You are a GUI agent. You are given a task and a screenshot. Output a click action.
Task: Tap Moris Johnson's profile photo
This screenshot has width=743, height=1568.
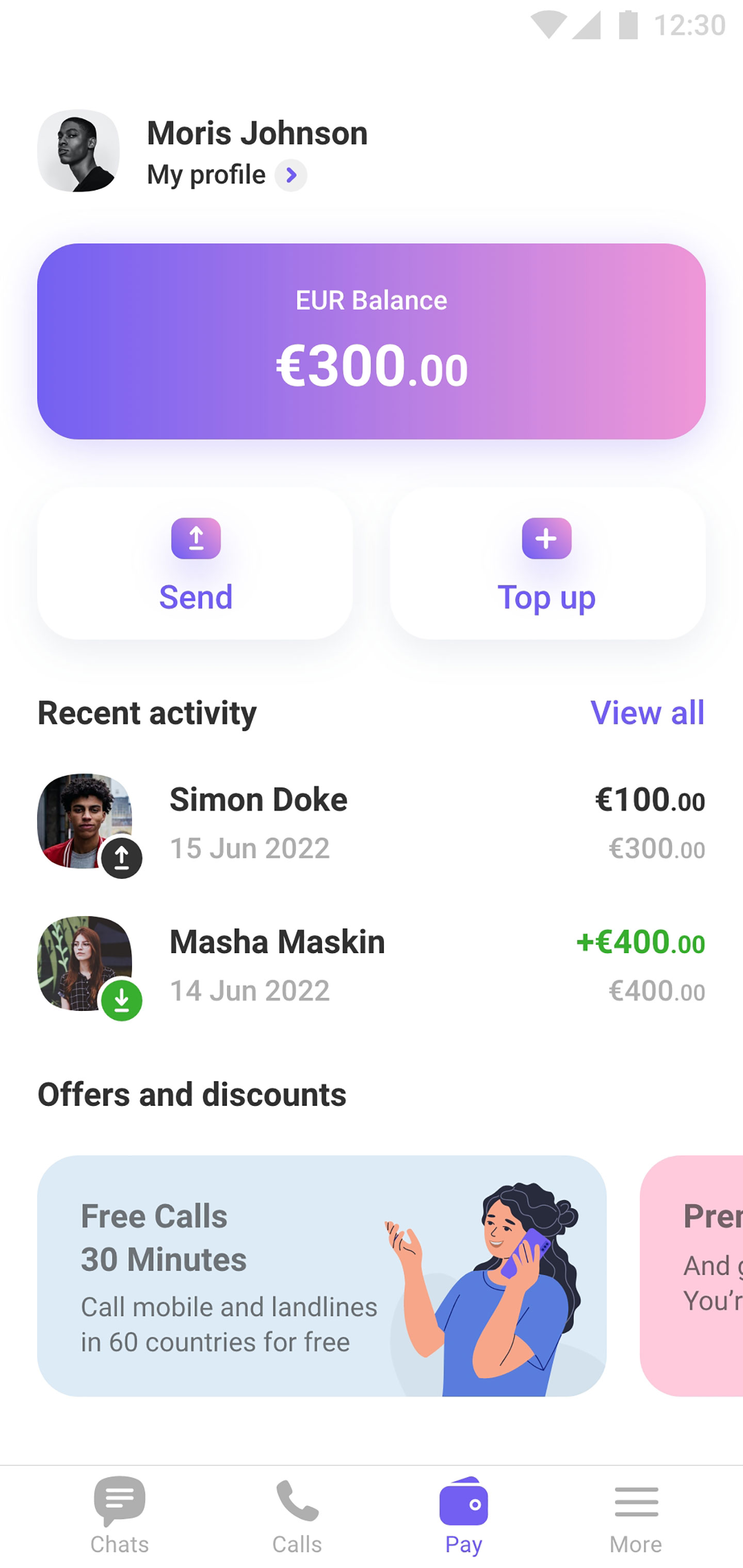click(x=78, y=151)
